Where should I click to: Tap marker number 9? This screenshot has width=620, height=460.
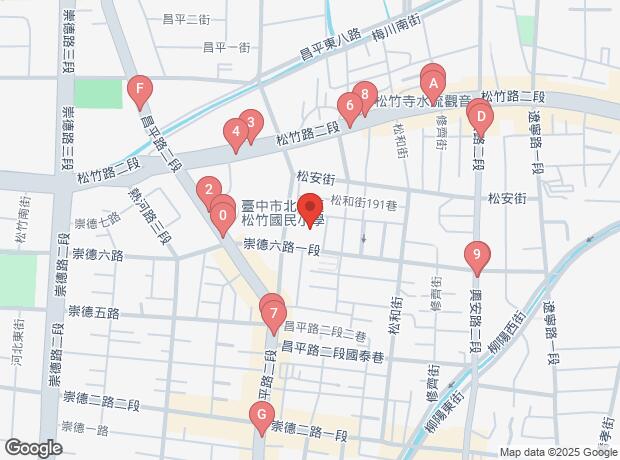coord(477,256)
